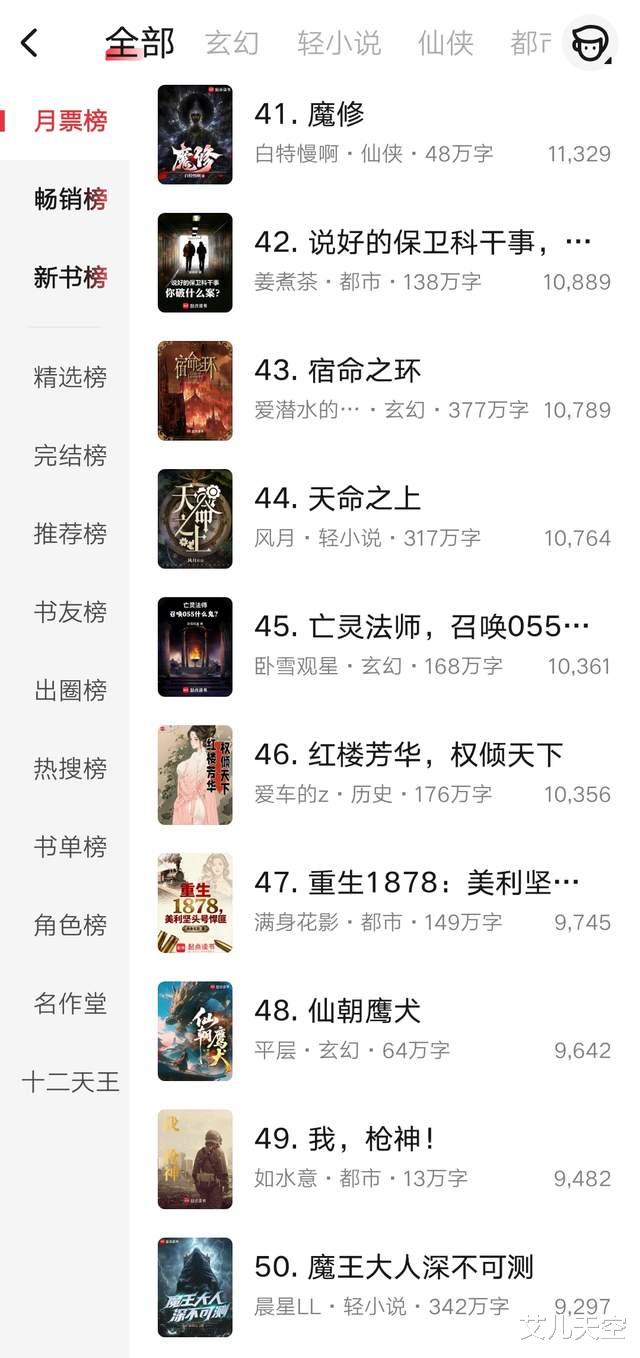Open the avatar filter icon at top right

(590, 43)
